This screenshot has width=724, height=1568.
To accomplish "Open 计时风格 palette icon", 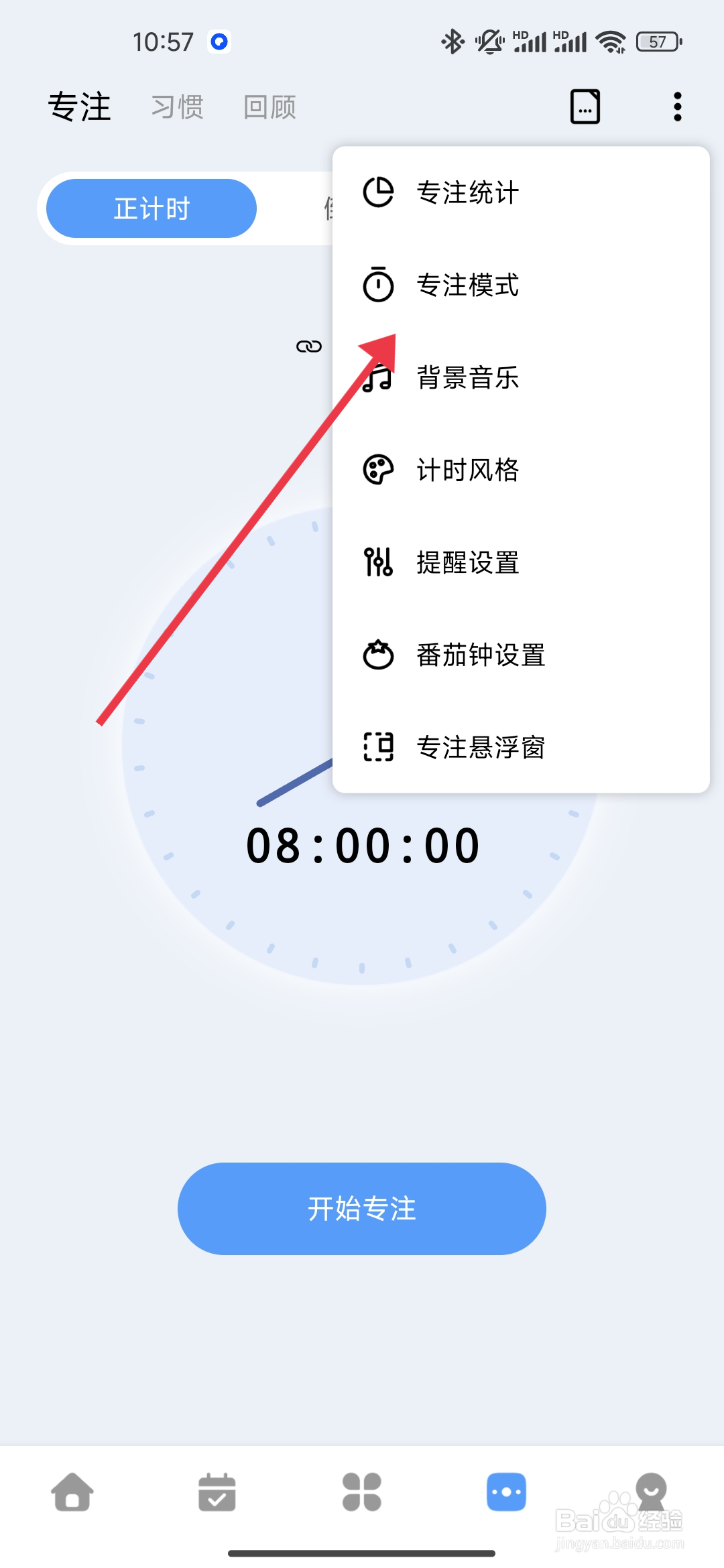I will 377,470.
